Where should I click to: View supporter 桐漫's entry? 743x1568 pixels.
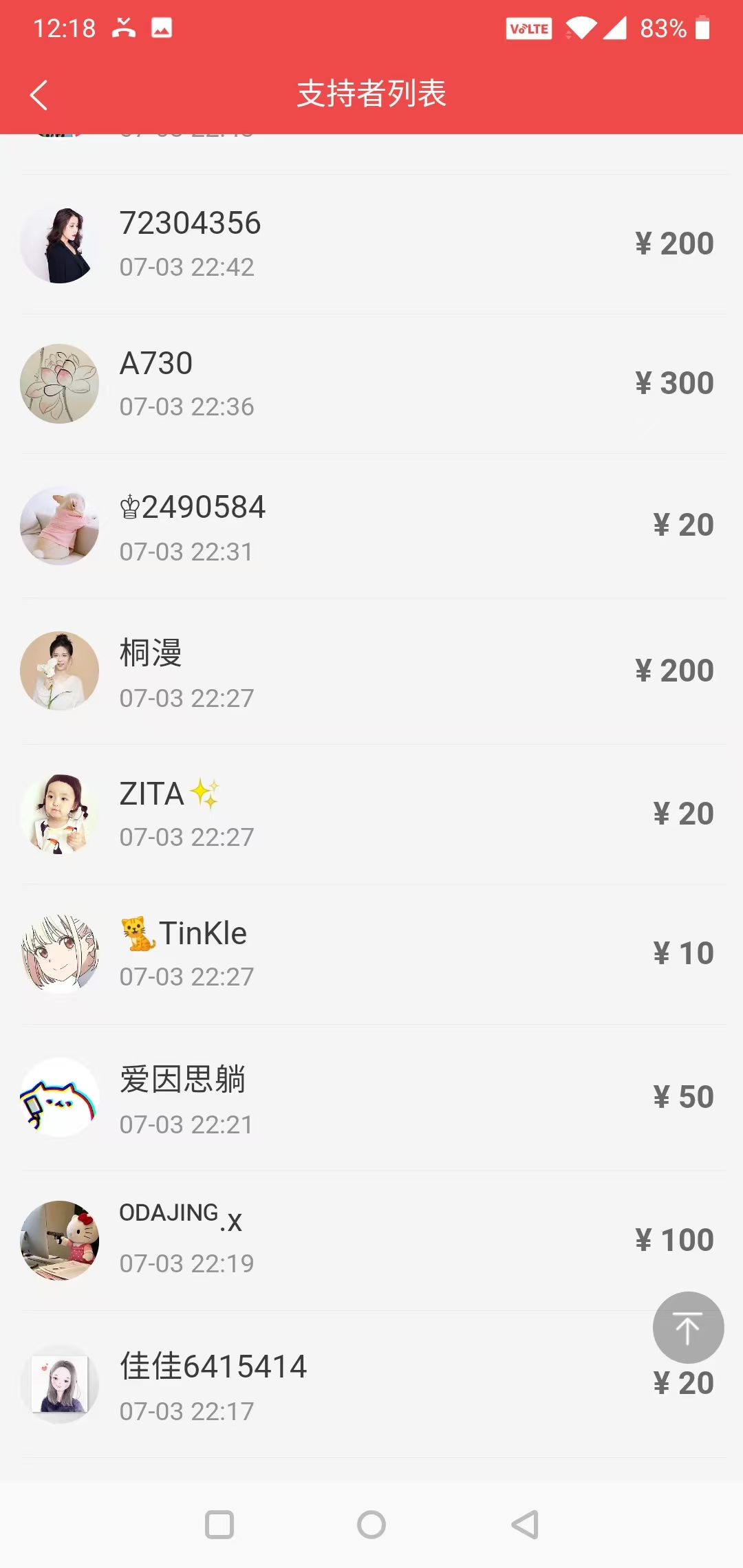click(x=371, y=671)
